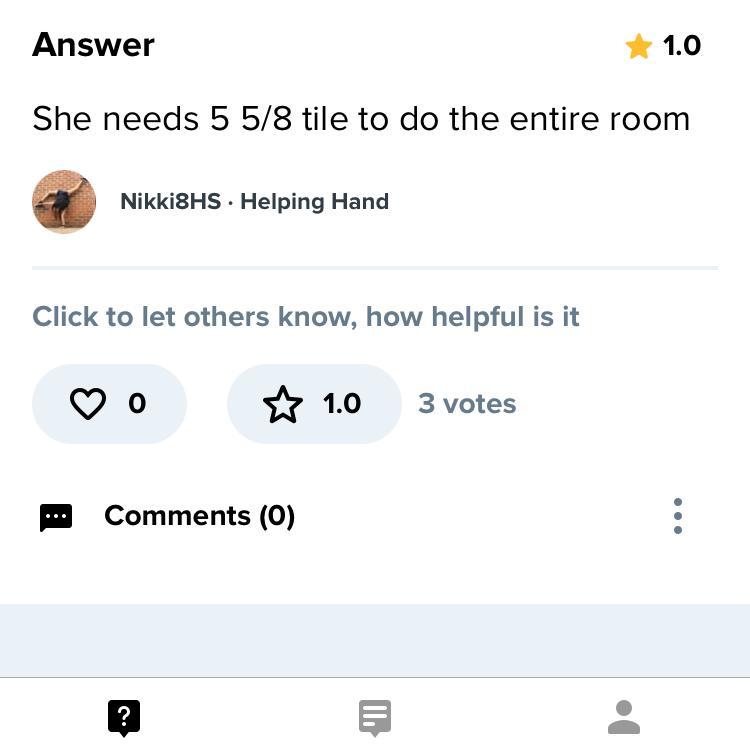Switch to the question mark tab
This screenshot has height=750, width=750.
[x=124, y=717]
